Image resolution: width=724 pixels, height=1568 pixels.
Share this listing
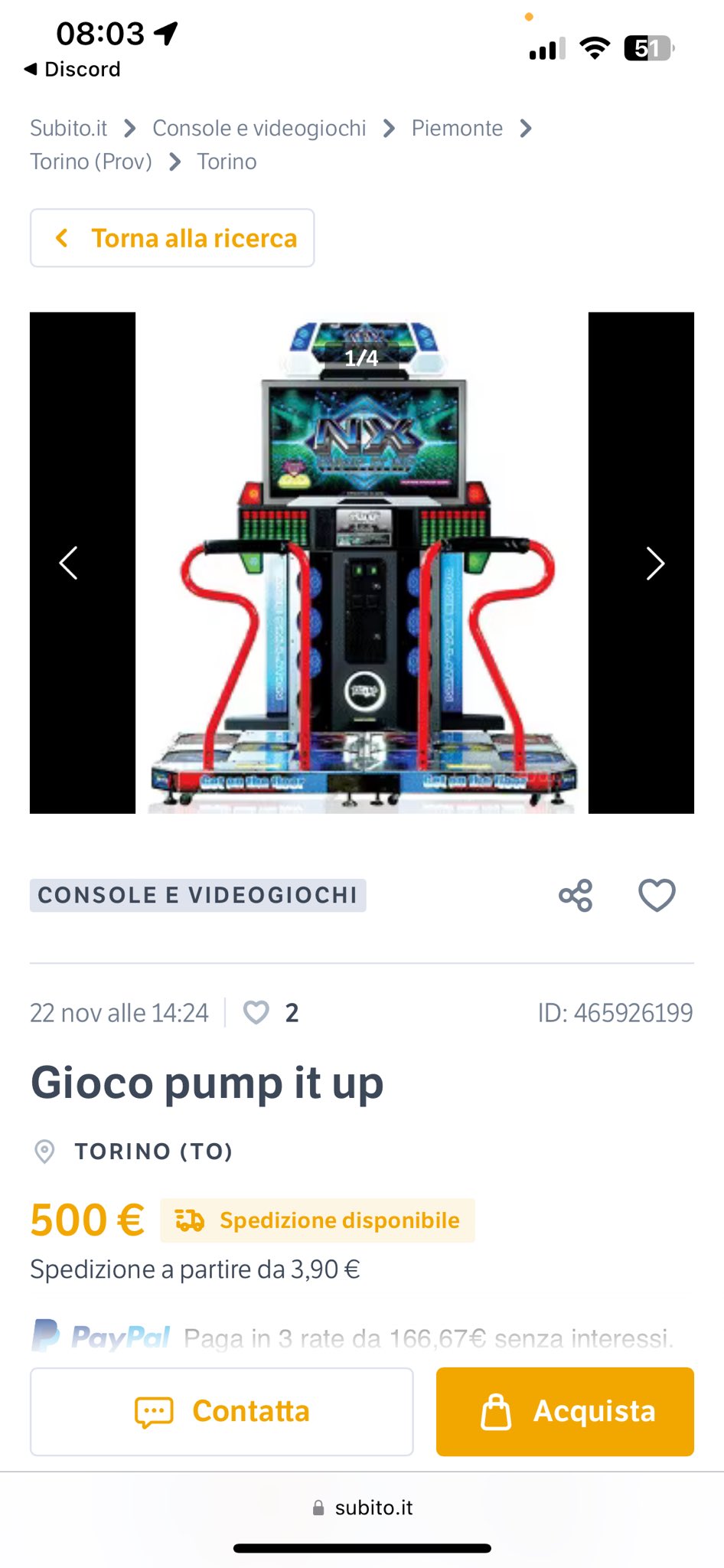point(576,895)
